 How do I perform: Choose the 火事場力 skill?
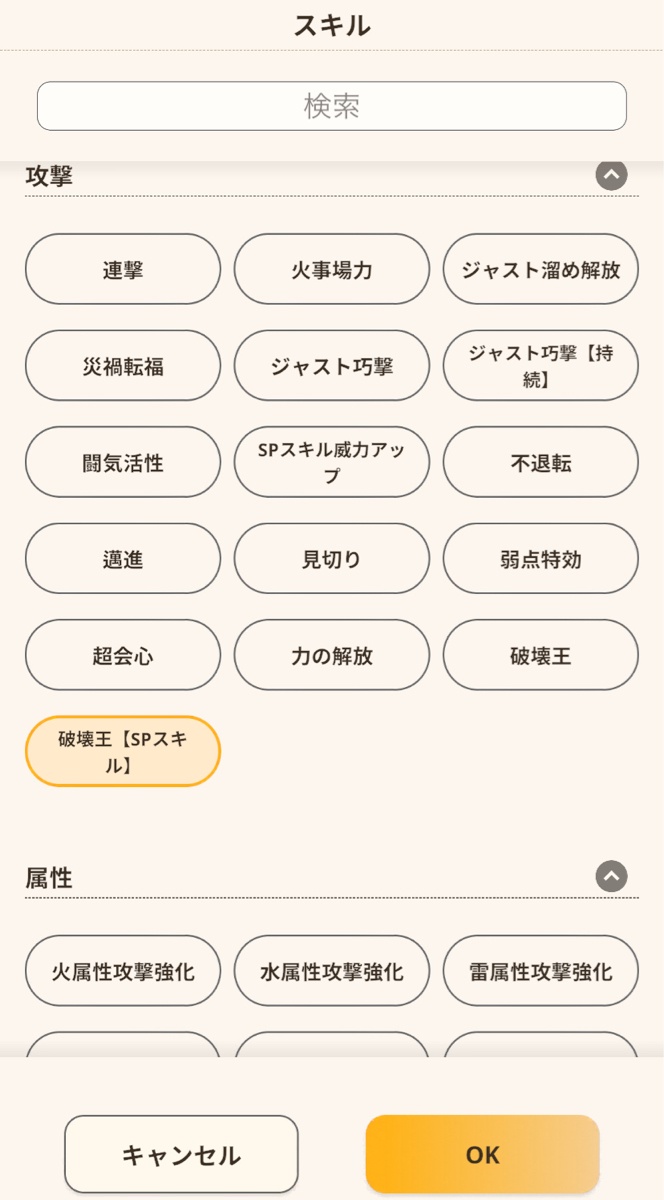[x=332, y=269]
